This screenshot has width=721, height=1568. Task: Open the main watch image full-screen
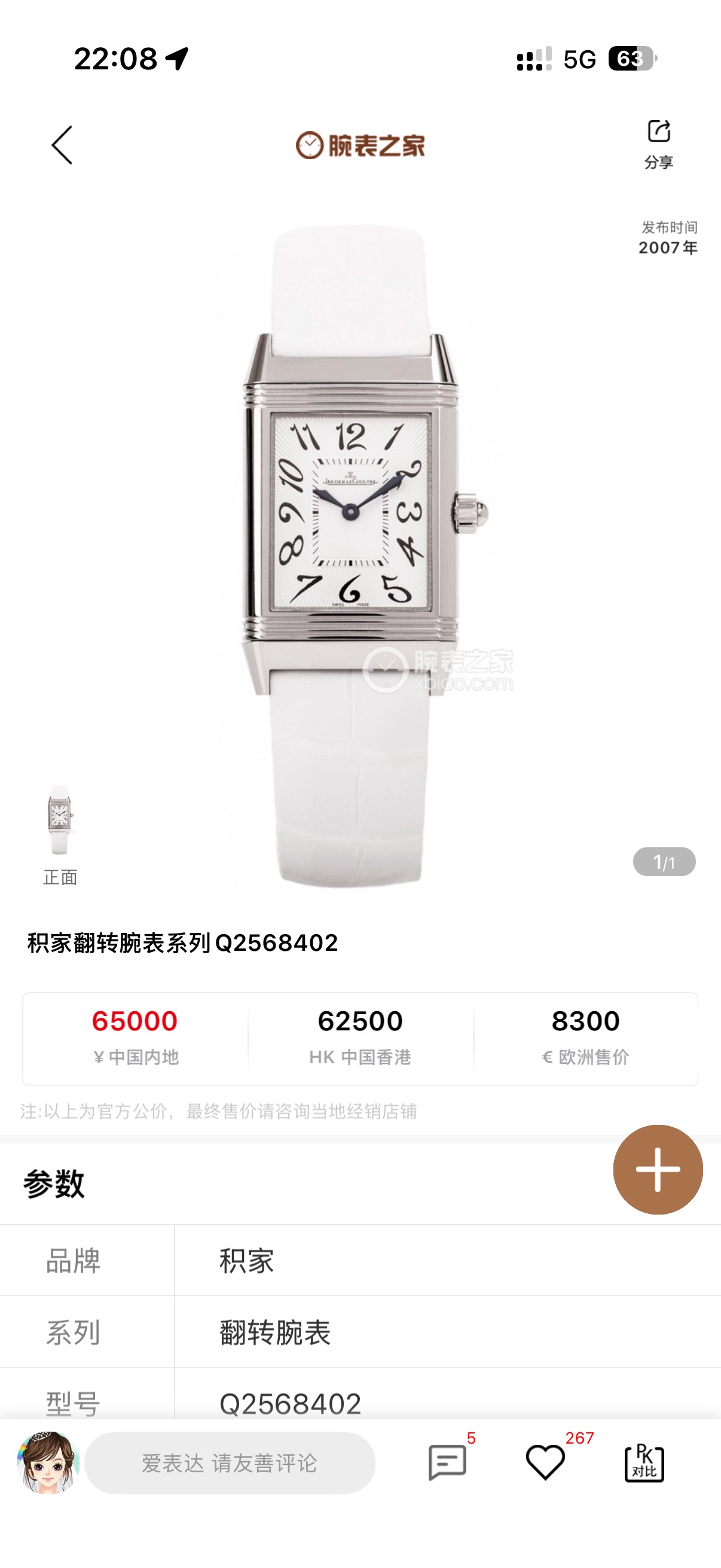pyautogui.click(x=360, y=548)
